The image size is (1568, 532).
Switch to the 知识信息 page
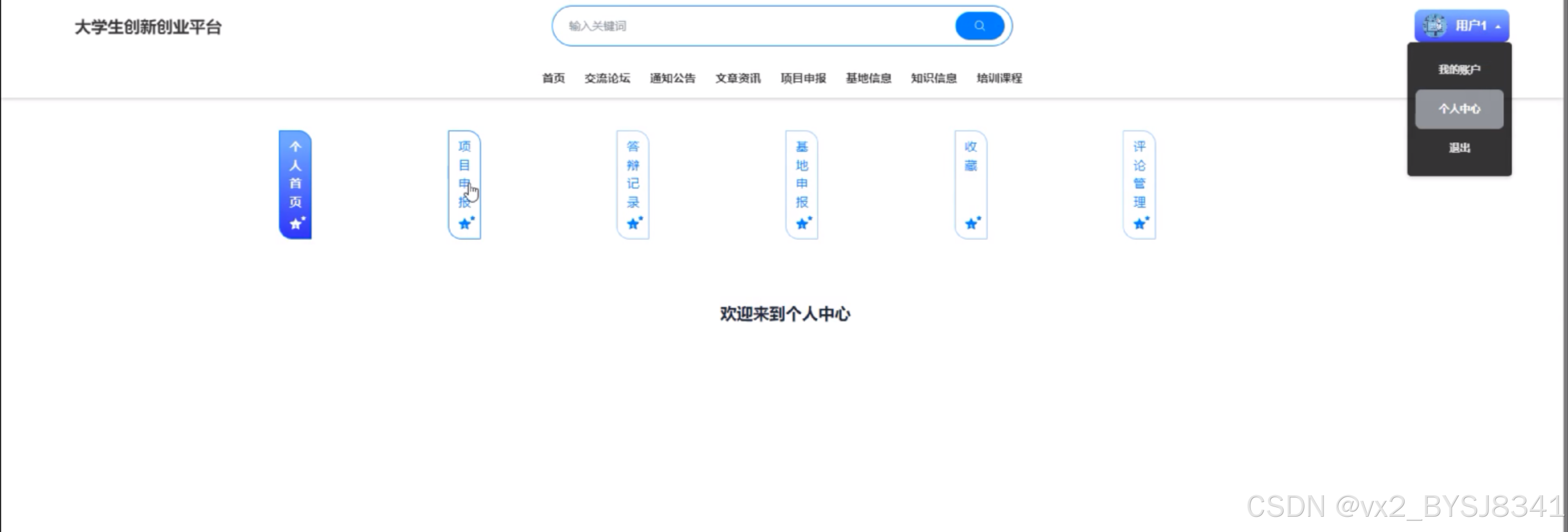point(934,78)
